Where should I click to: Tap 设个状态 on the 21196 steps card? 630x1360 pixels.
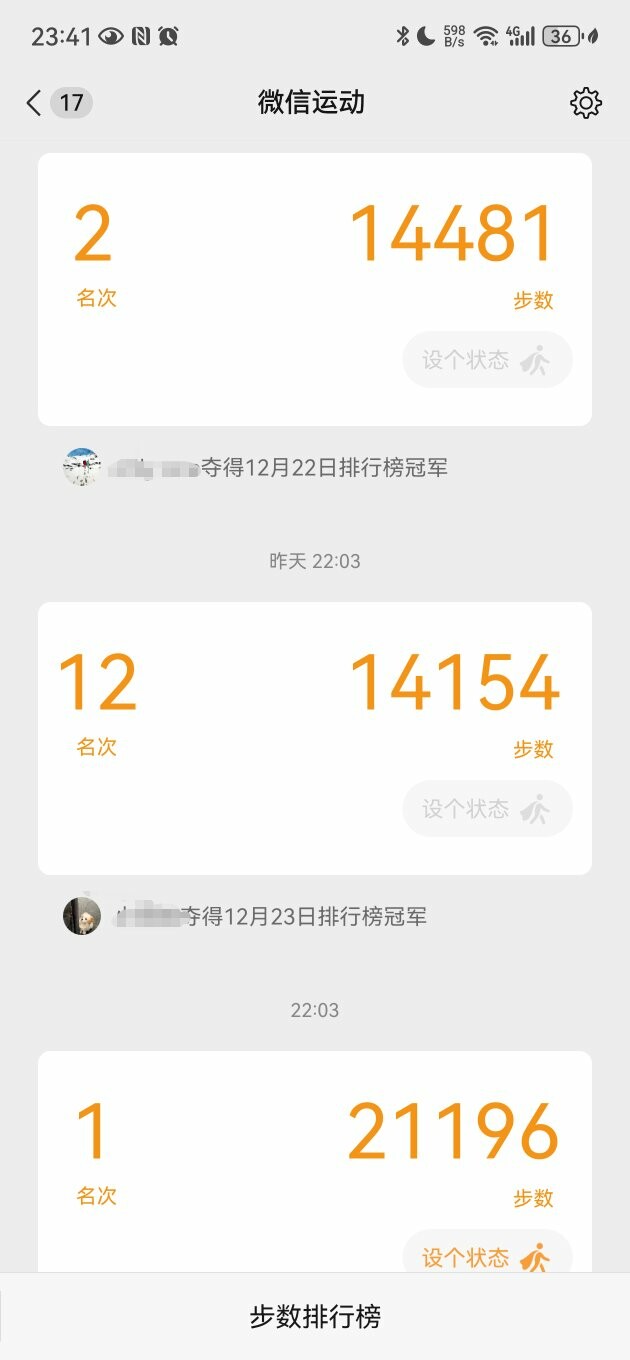point(487,1256)
